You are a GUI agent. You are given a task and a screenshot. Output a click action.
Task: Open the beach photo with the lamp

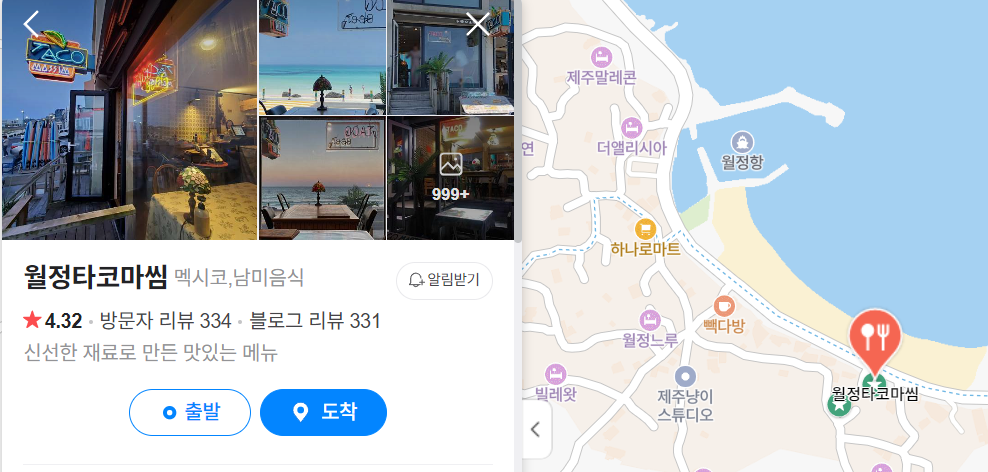(322, 57)
